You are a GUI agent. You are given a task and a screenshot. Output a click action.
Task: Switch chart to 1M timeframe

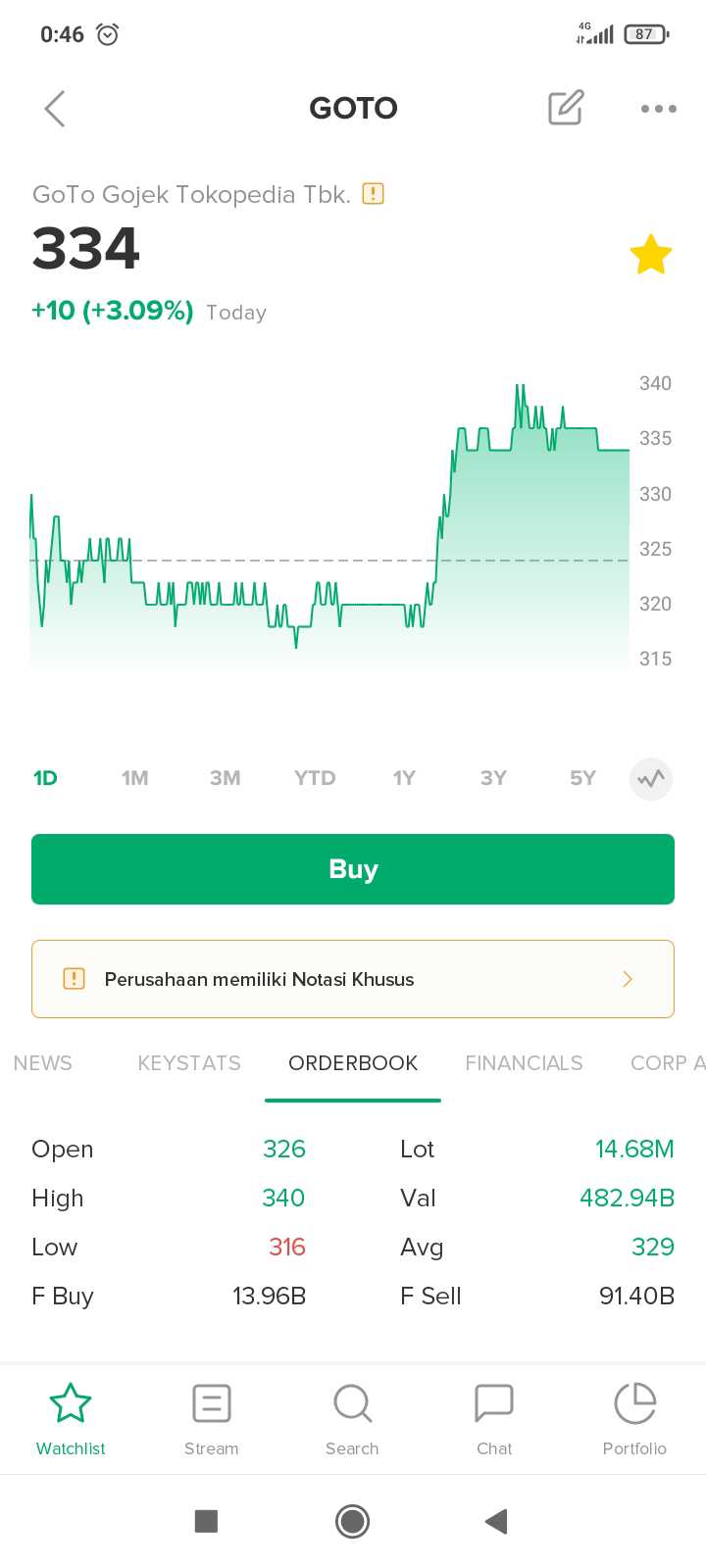(134, 777)
